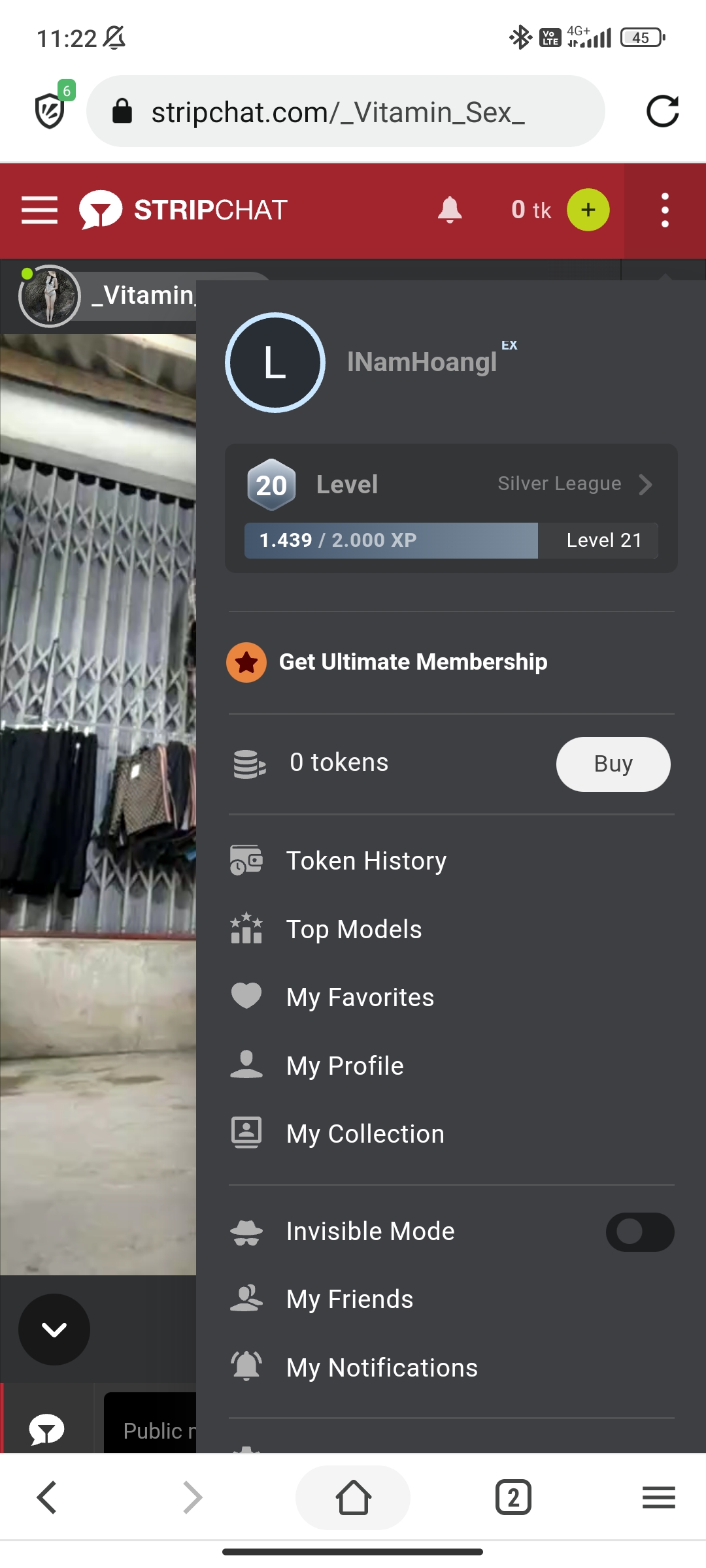
Task: Open My Friends
Action: tap(349, 1299)
